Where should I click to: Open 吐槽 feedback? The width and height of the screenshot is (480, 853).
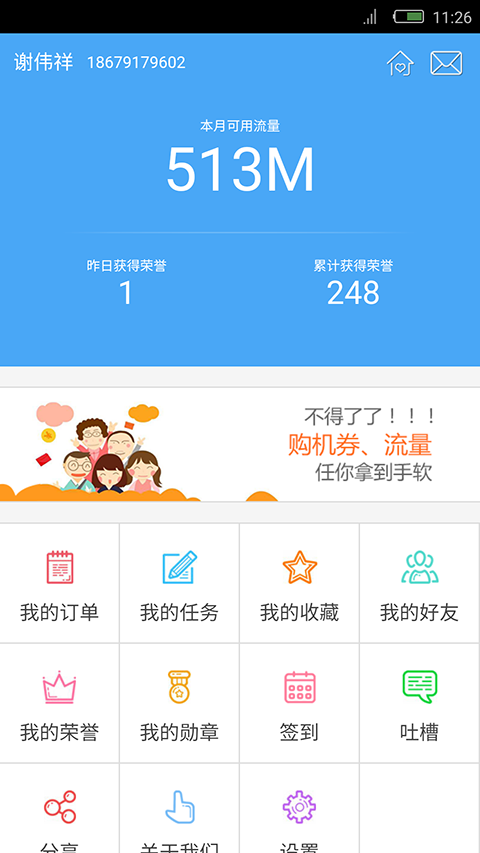(420, 703)
